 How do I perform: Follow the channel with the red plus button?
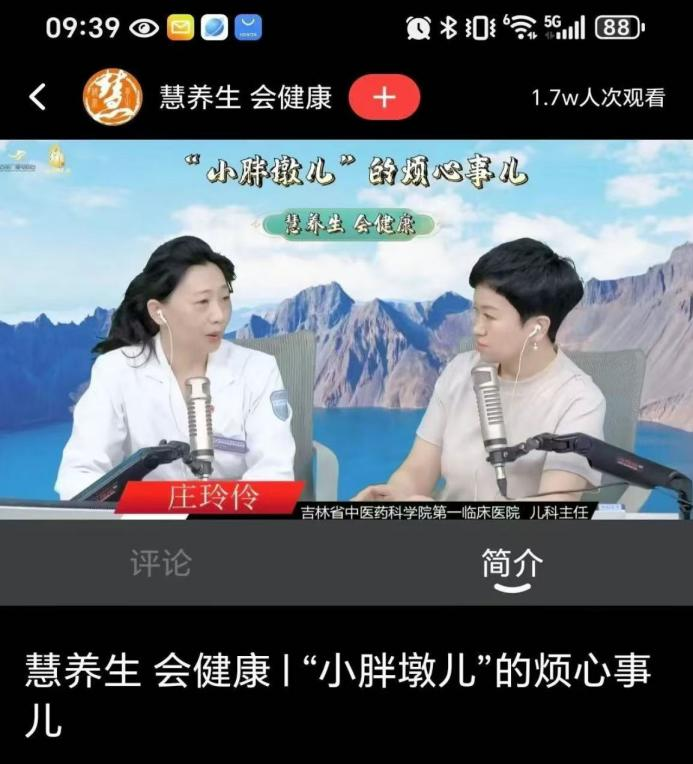(384, 97)
